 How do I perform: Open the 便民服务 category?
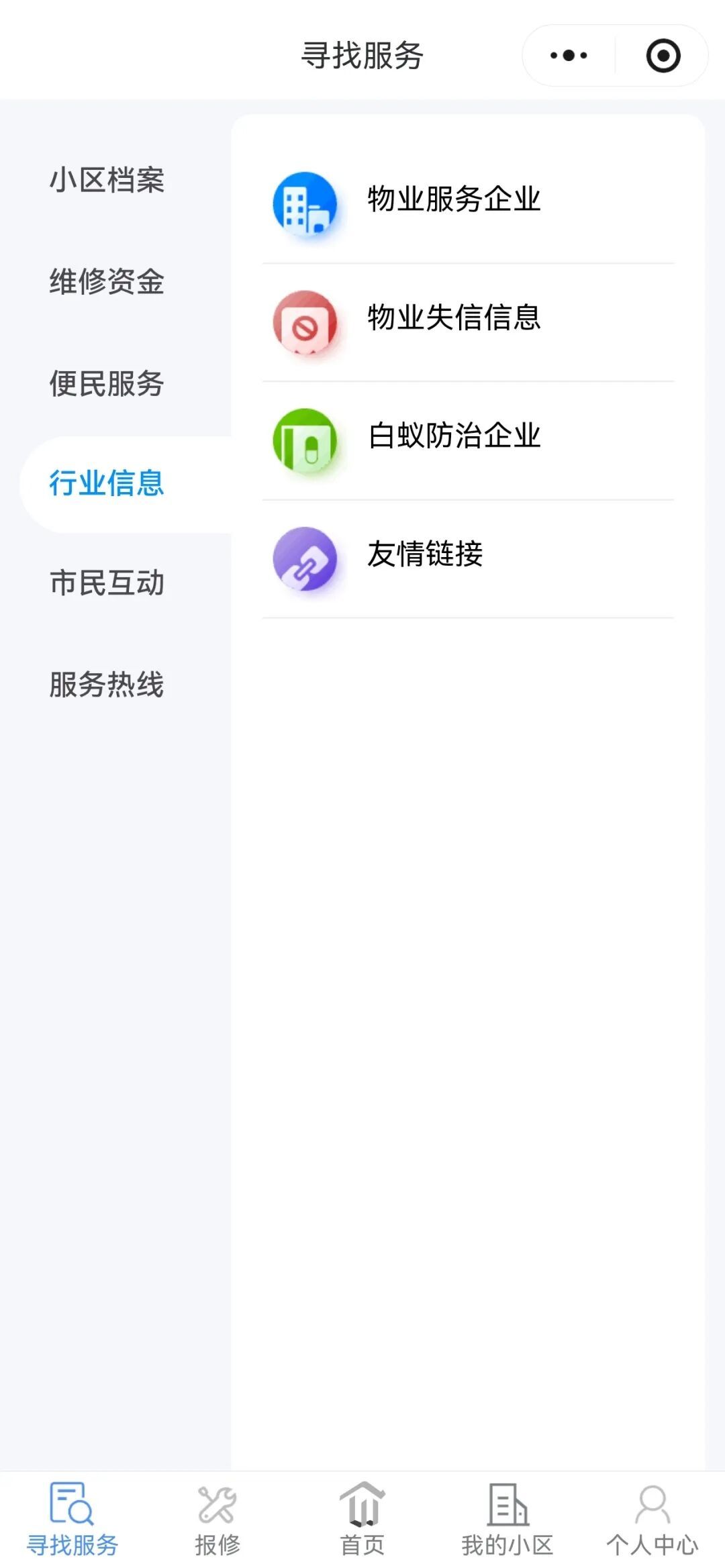coord(107,383)
